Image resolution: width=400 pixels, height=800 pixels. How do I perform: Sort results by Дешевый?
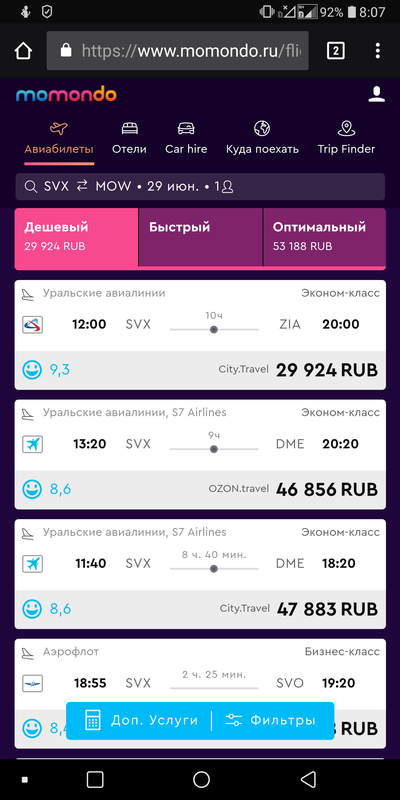pos(76,237)
